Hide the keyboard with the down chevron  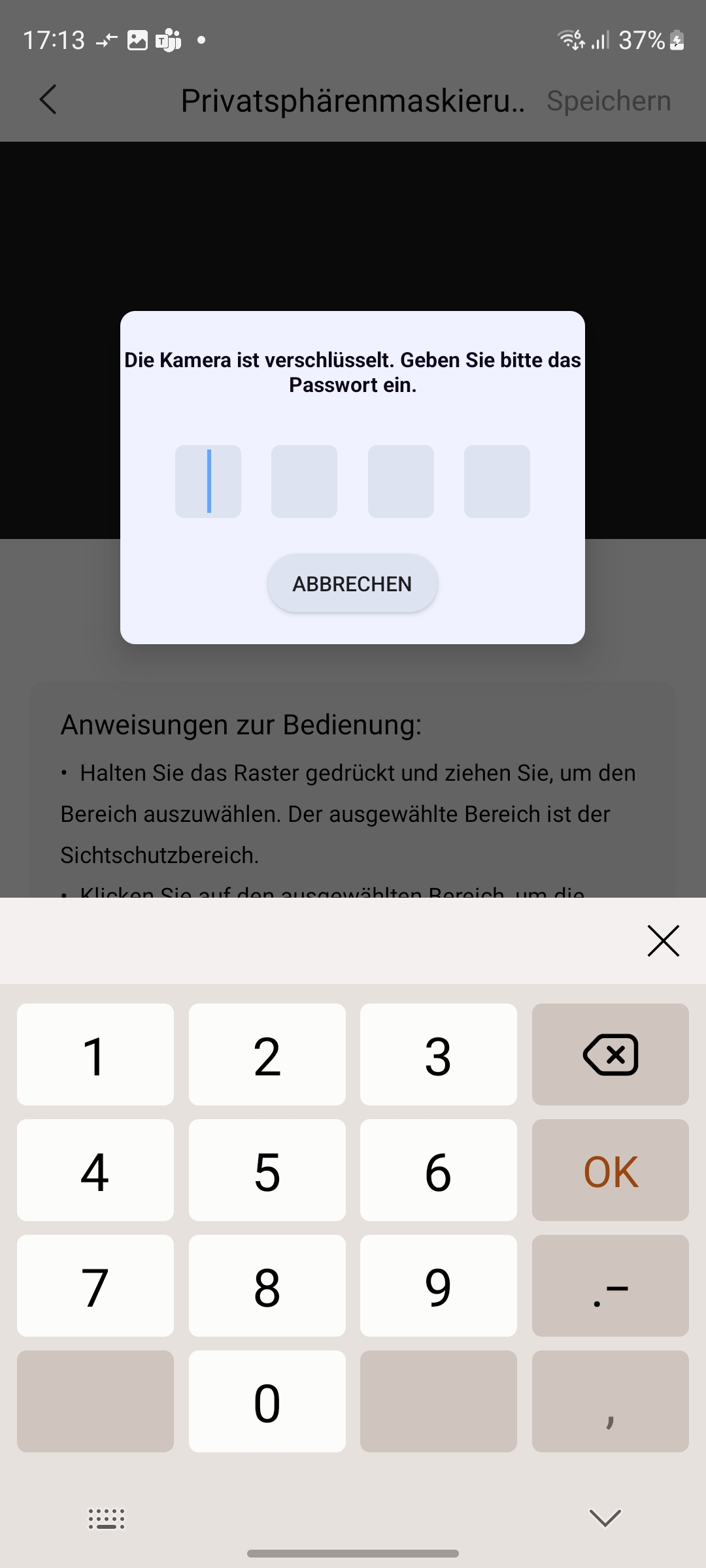coord(605,1518)
